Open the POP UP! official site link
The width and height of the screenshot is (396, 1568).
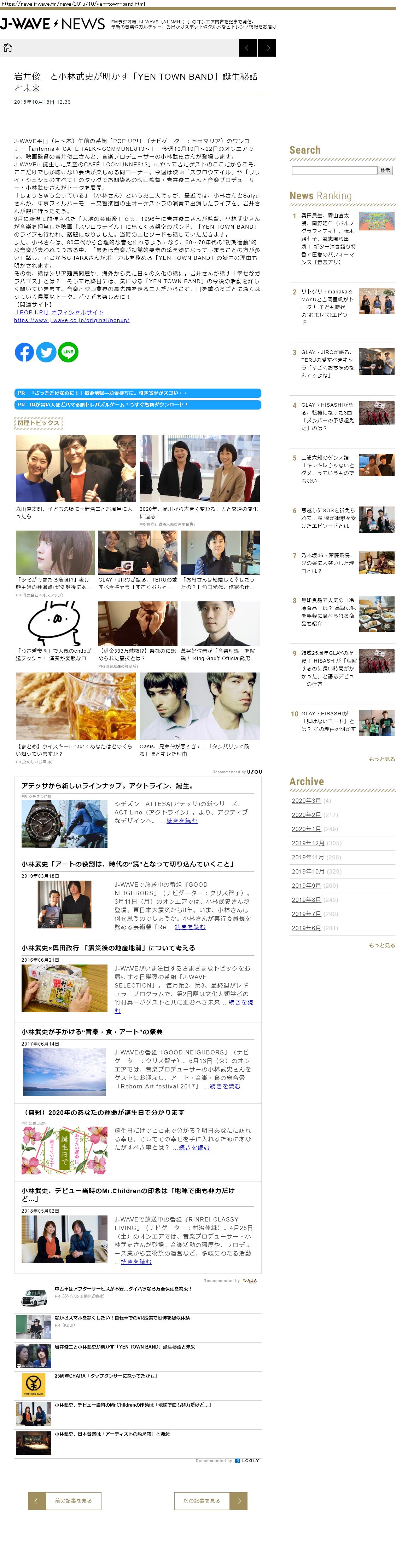[x=59, y=312]
